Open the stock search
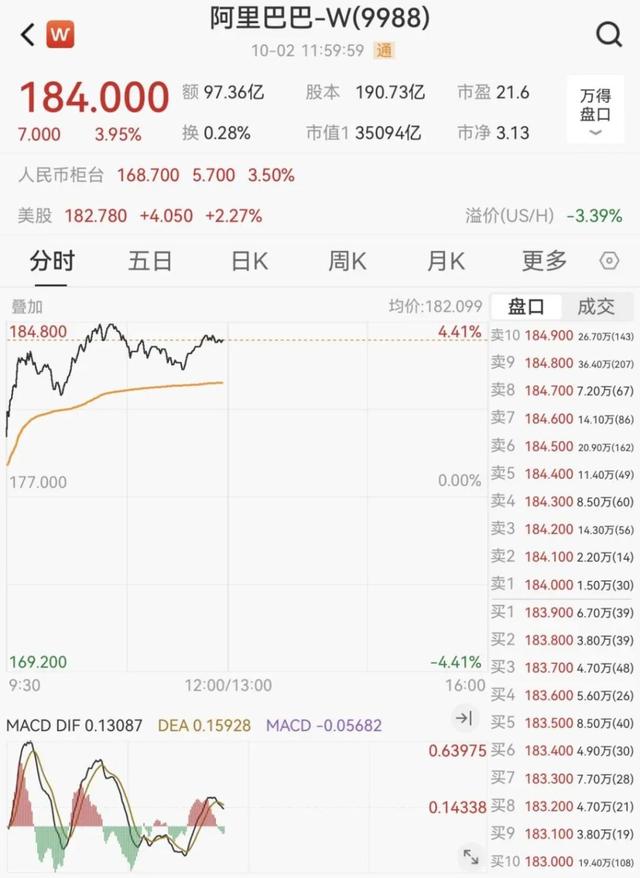This screenshot has height=878, width=640. pos(608,35)
